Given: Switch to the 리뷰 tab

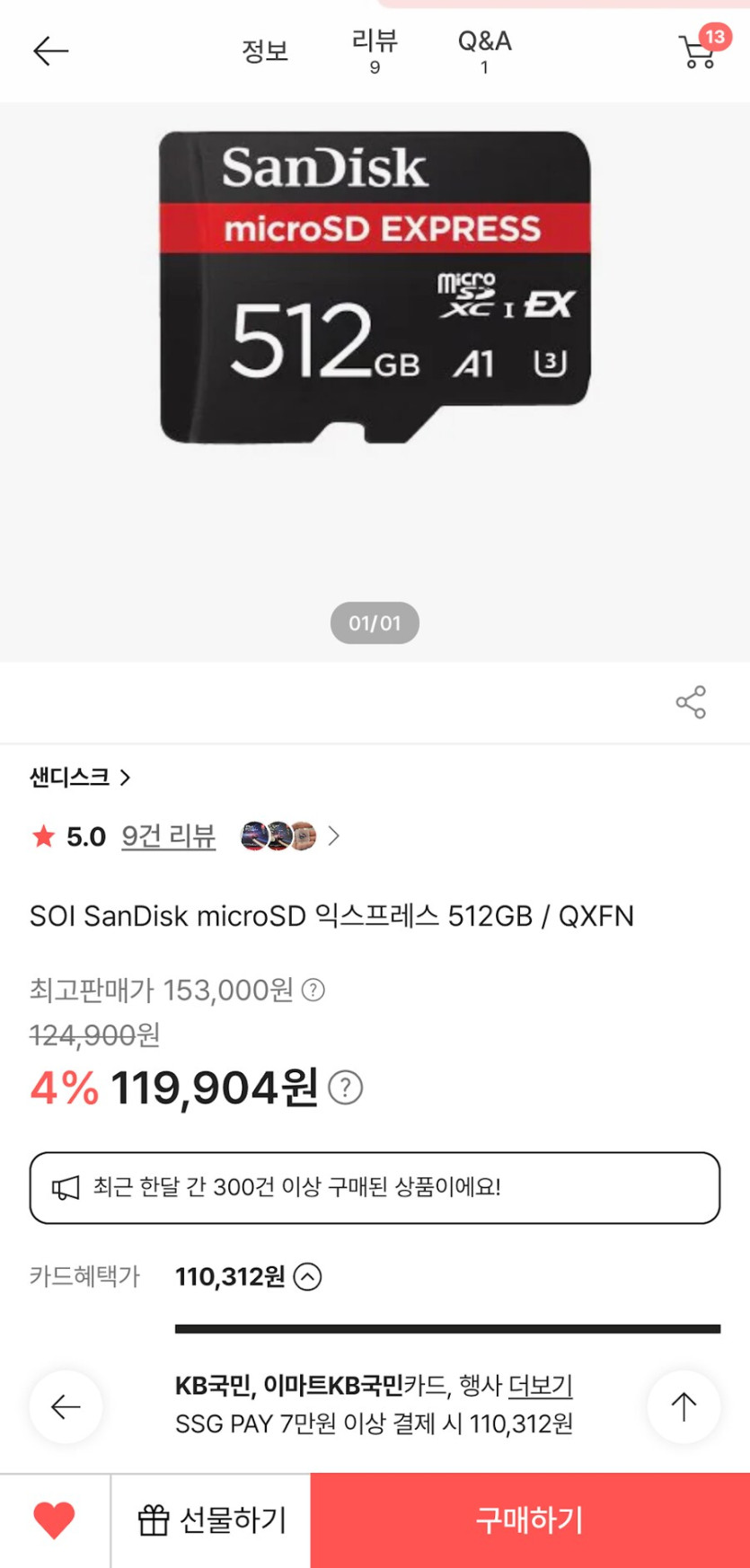Looking at the screenshot, I should [374, 50].
